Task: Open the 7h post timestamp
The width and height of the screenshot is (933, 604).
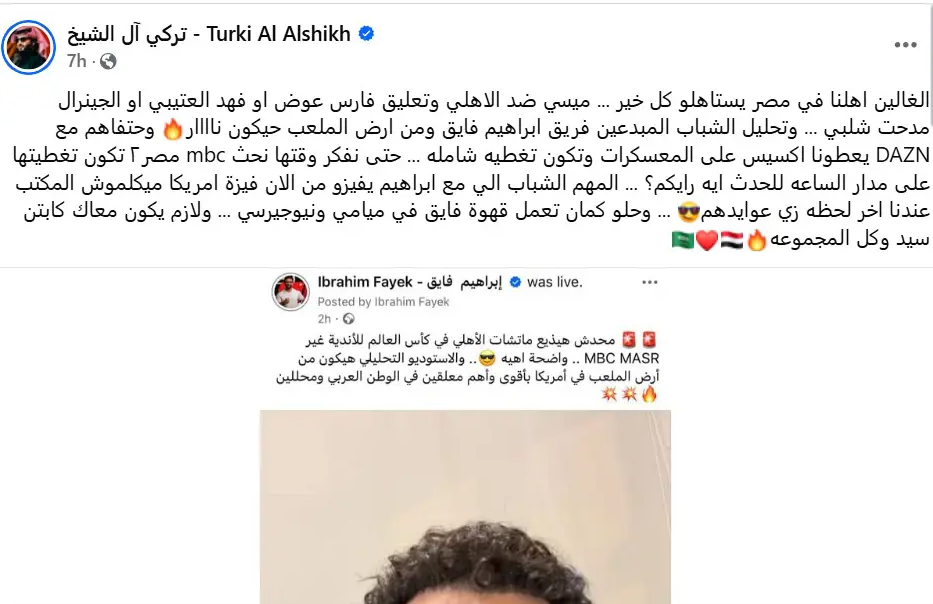Action: (x=76, y=61)
